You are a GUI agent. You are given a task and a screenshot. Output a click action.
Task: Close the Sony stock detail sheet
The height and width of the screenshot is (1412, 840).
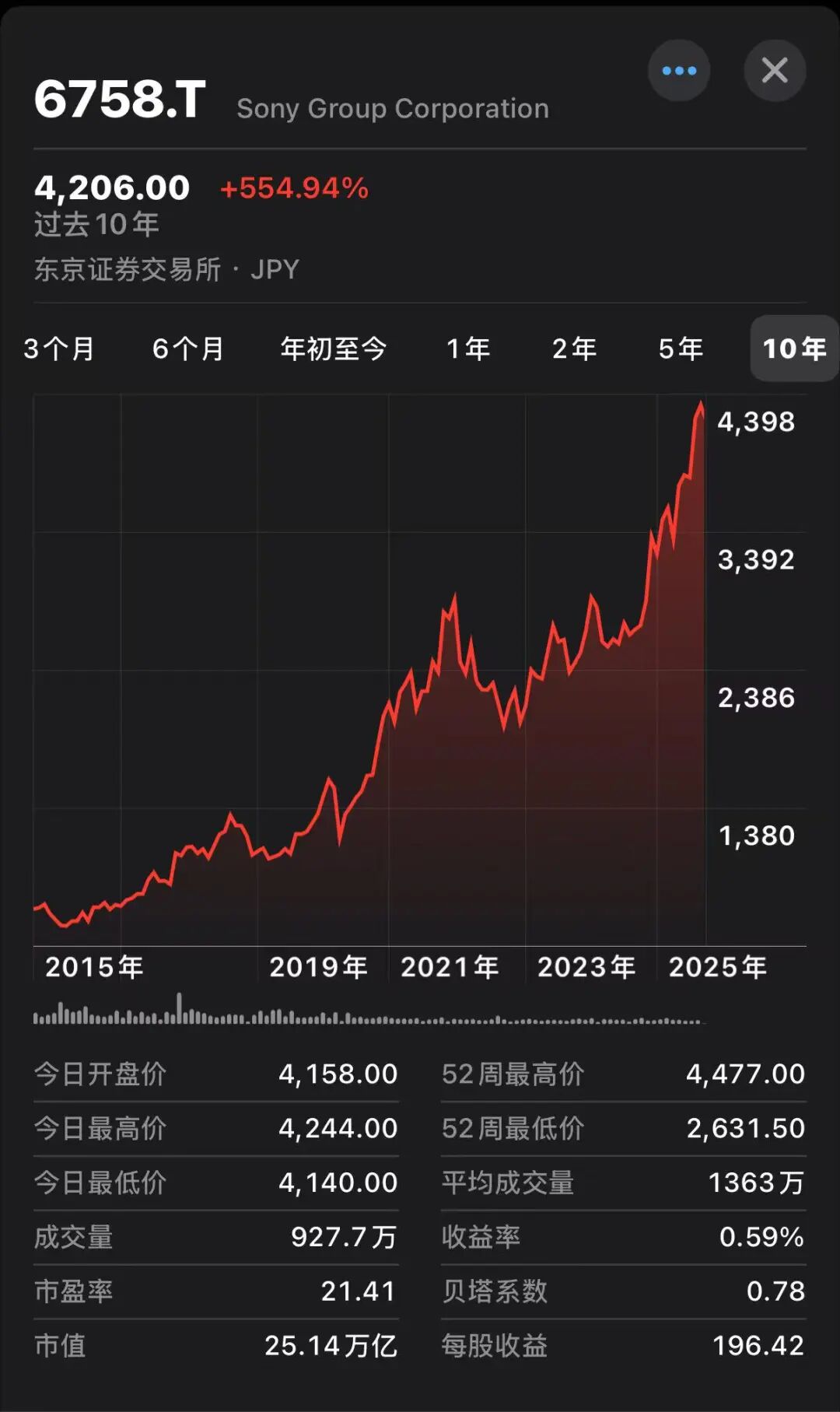coord(775,71)
